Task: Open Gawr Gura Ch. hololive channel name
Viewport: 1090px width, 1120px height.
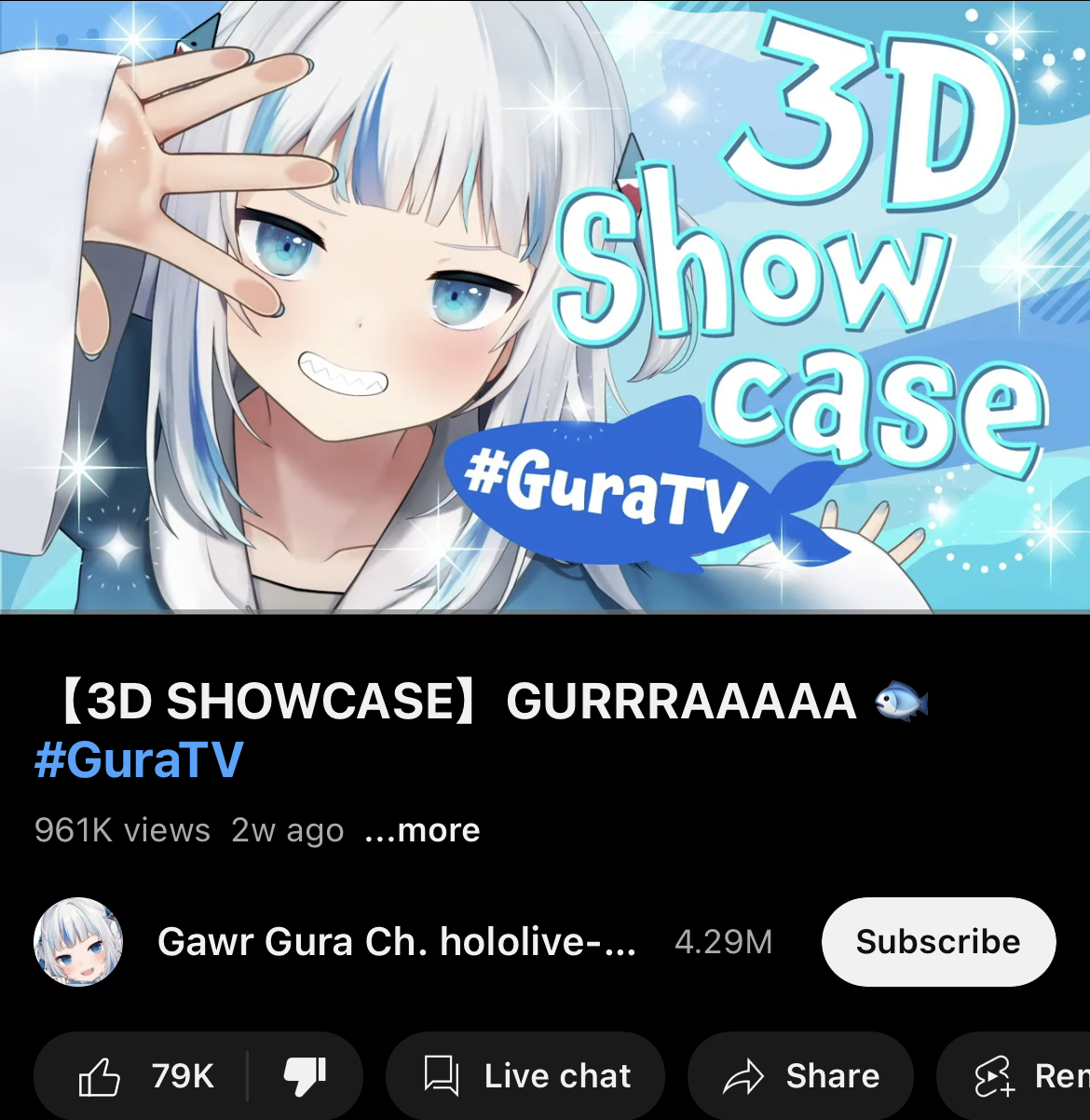Action: click(x=396, y=942)
